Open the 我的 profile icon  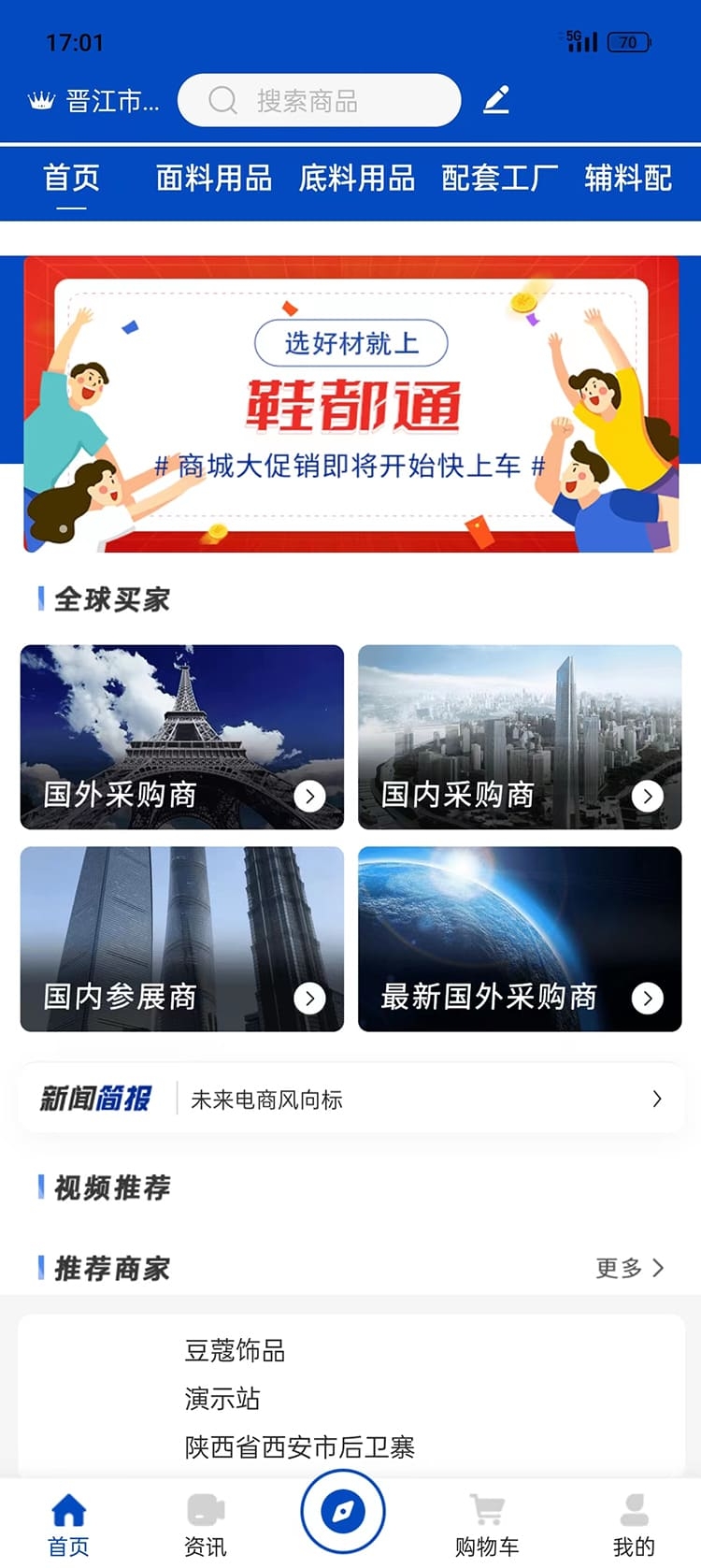pos(635,1509)
